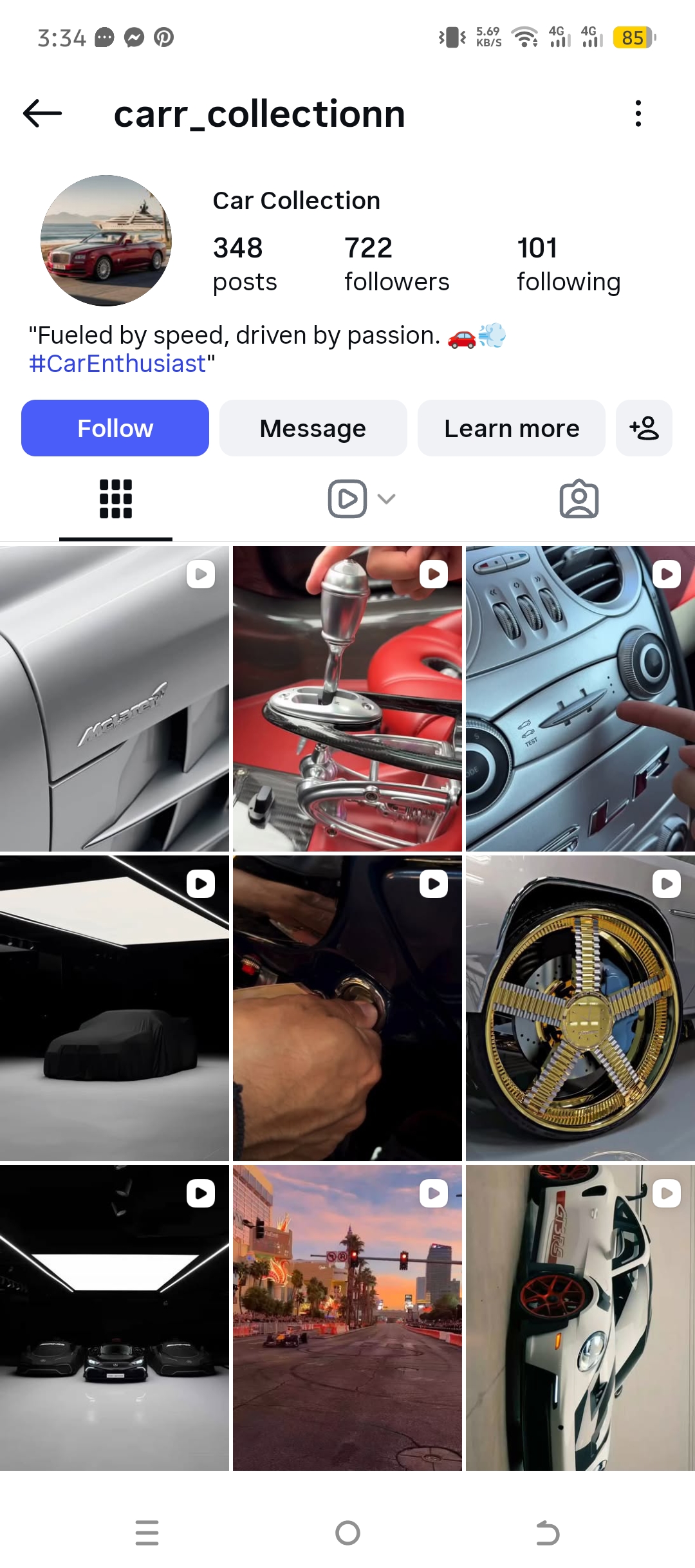Switch to the Reels tab icon
The width and height of the screenshot is (695, 1568).
pyautogui.click(x=346, y=499)
